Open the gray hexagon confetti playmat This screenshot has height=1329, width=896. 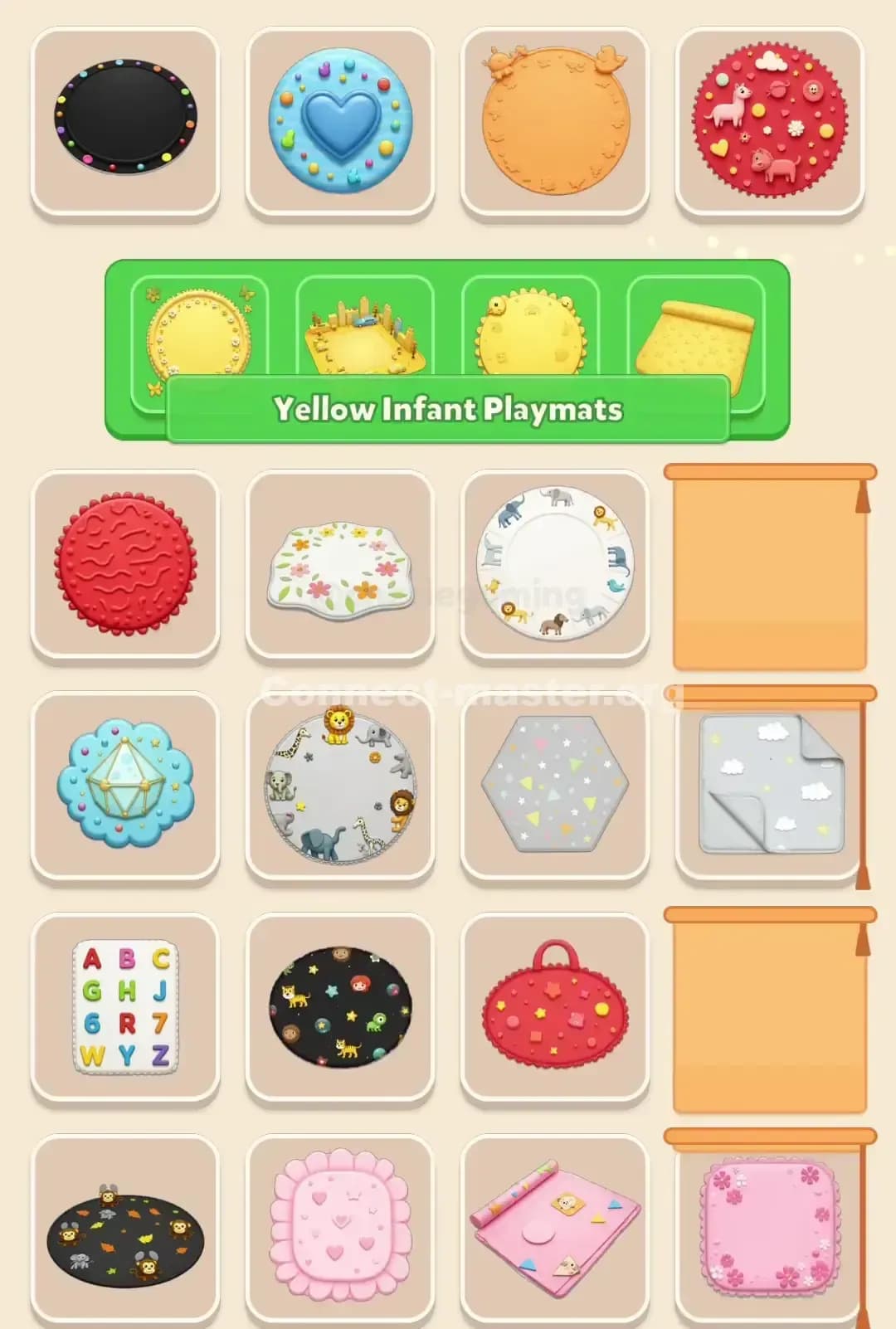[556, 788]
